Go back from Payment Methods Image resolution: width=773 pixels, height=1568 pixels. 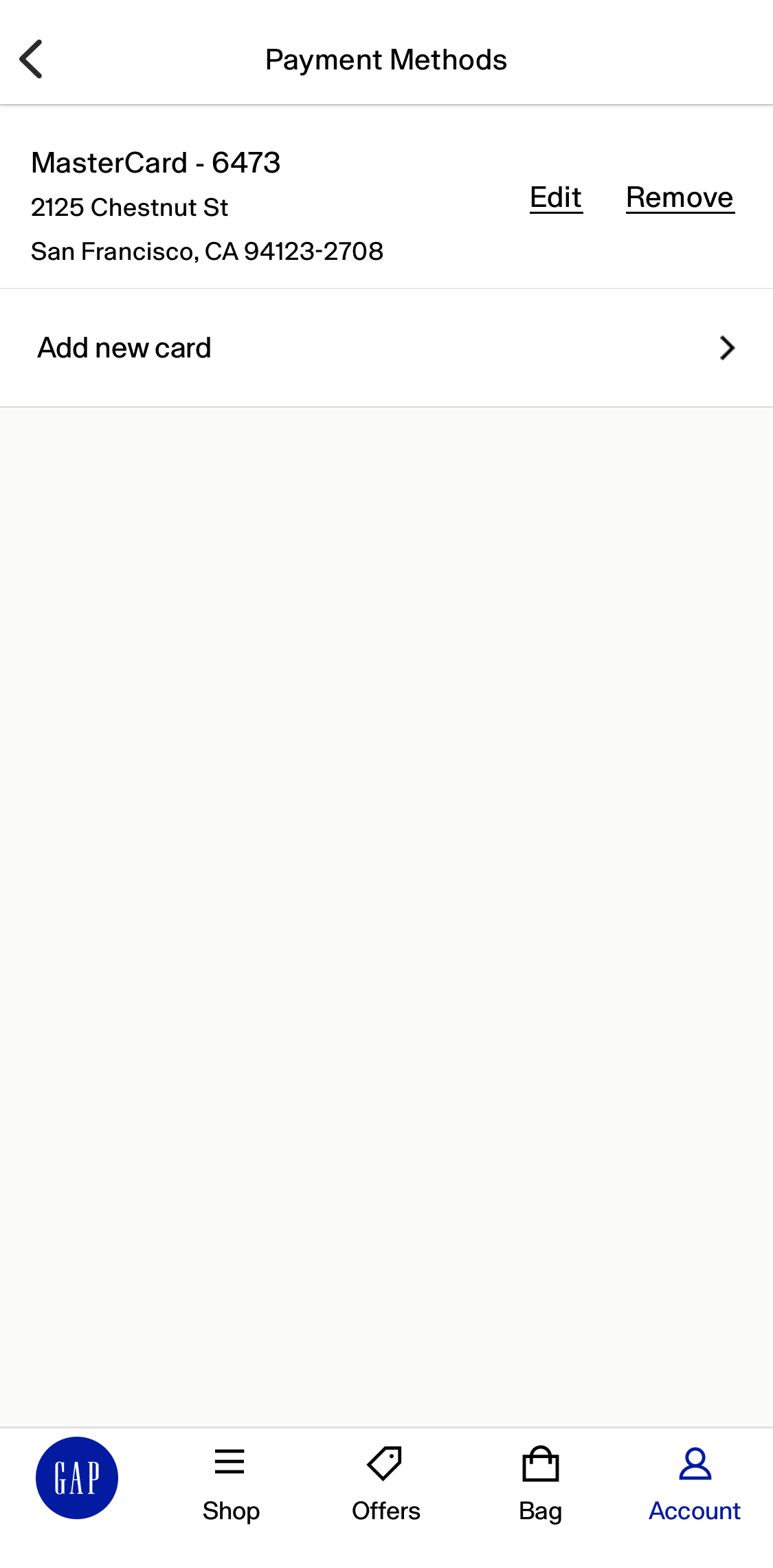(x=32, y=59)
